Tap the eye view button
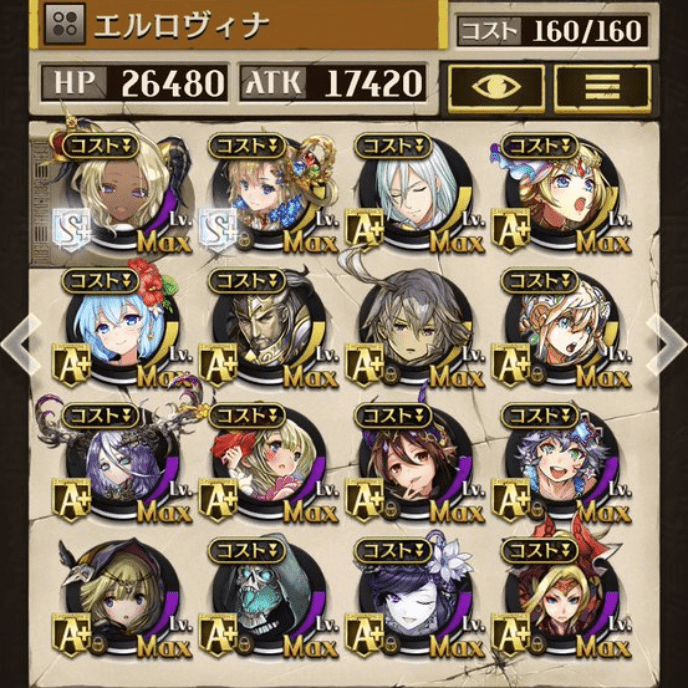 coord(497,88)
